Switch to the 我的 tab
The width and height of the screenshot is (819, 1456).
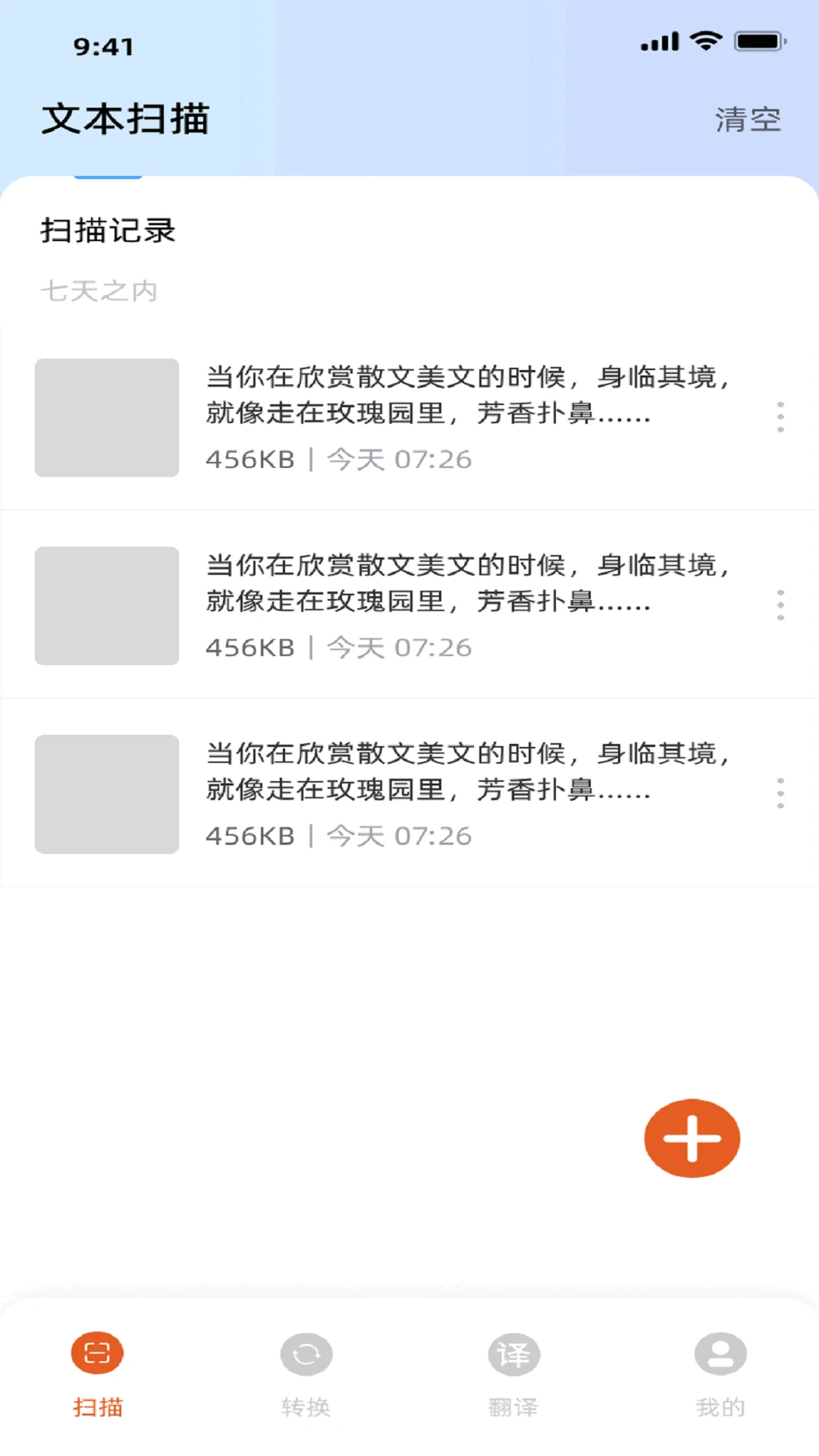coord(720,1373)
